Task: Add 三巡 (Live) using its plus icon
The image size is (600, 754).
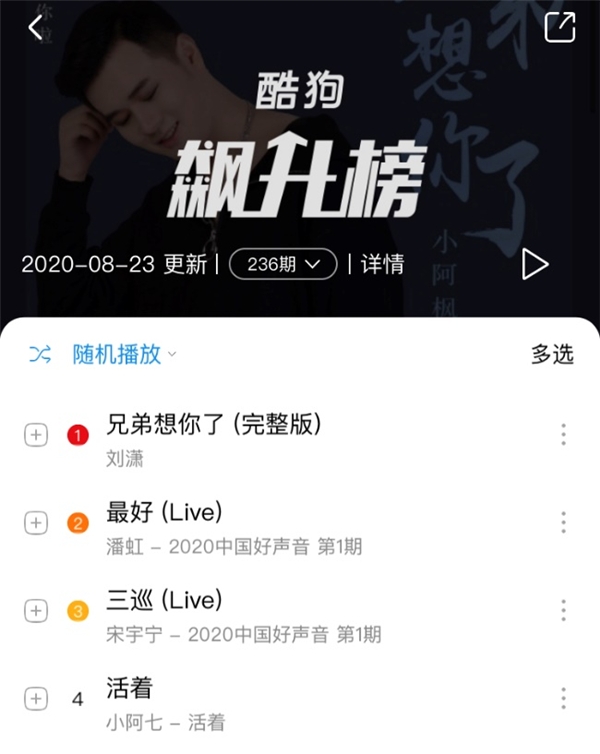Action: 36,610
